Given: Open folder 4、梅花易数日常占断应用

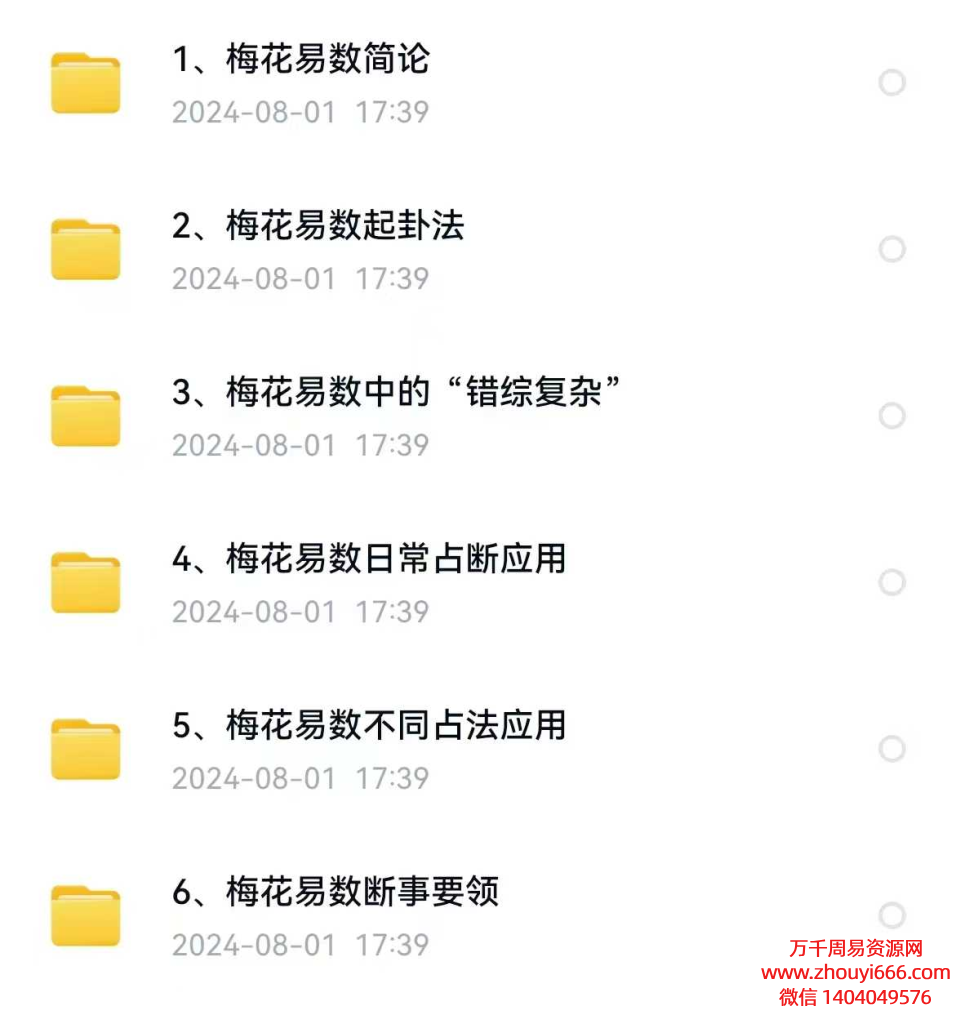Looking at the screenshot, I should click(368, 559).
